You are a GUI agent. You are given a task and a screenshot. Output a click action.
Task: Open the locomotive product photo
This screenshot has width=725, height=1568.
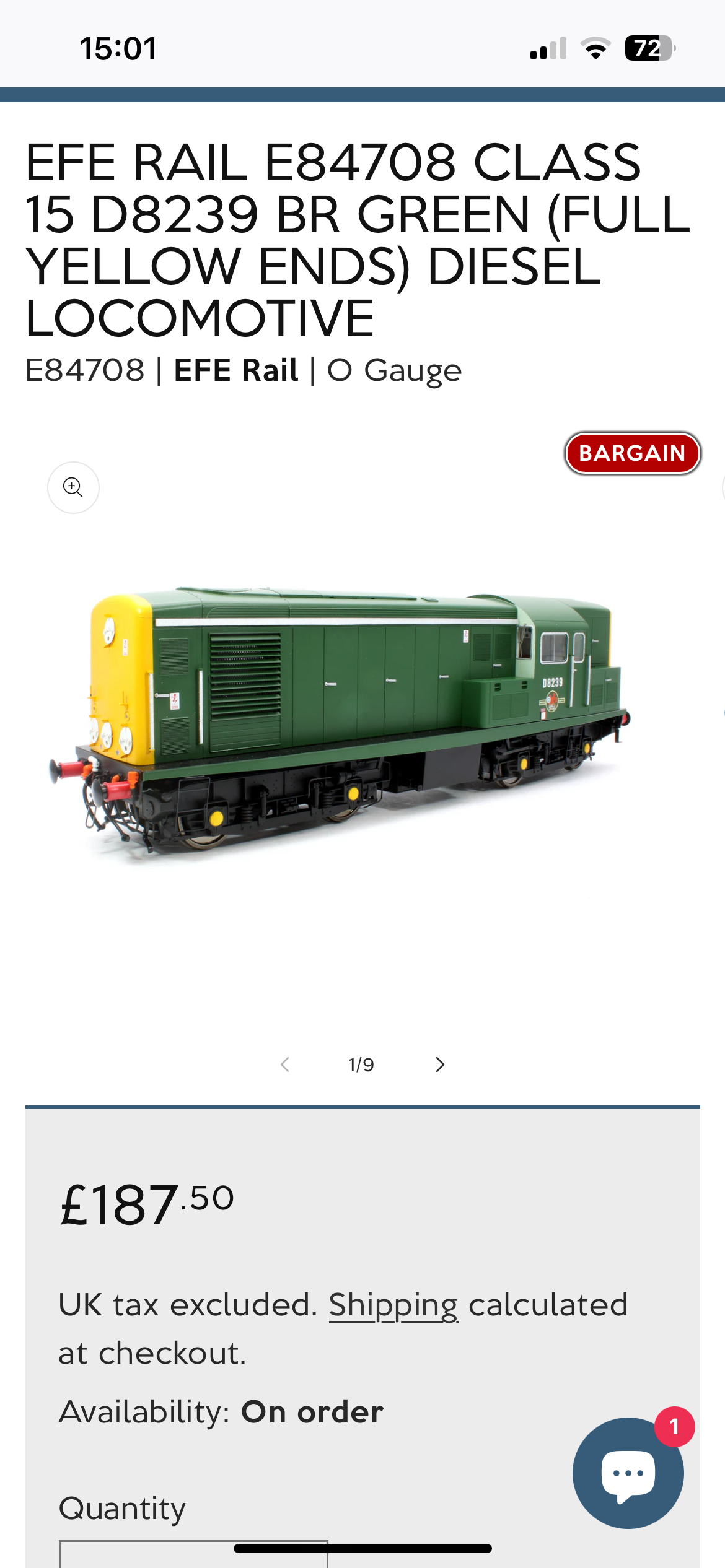pos(340,723)
